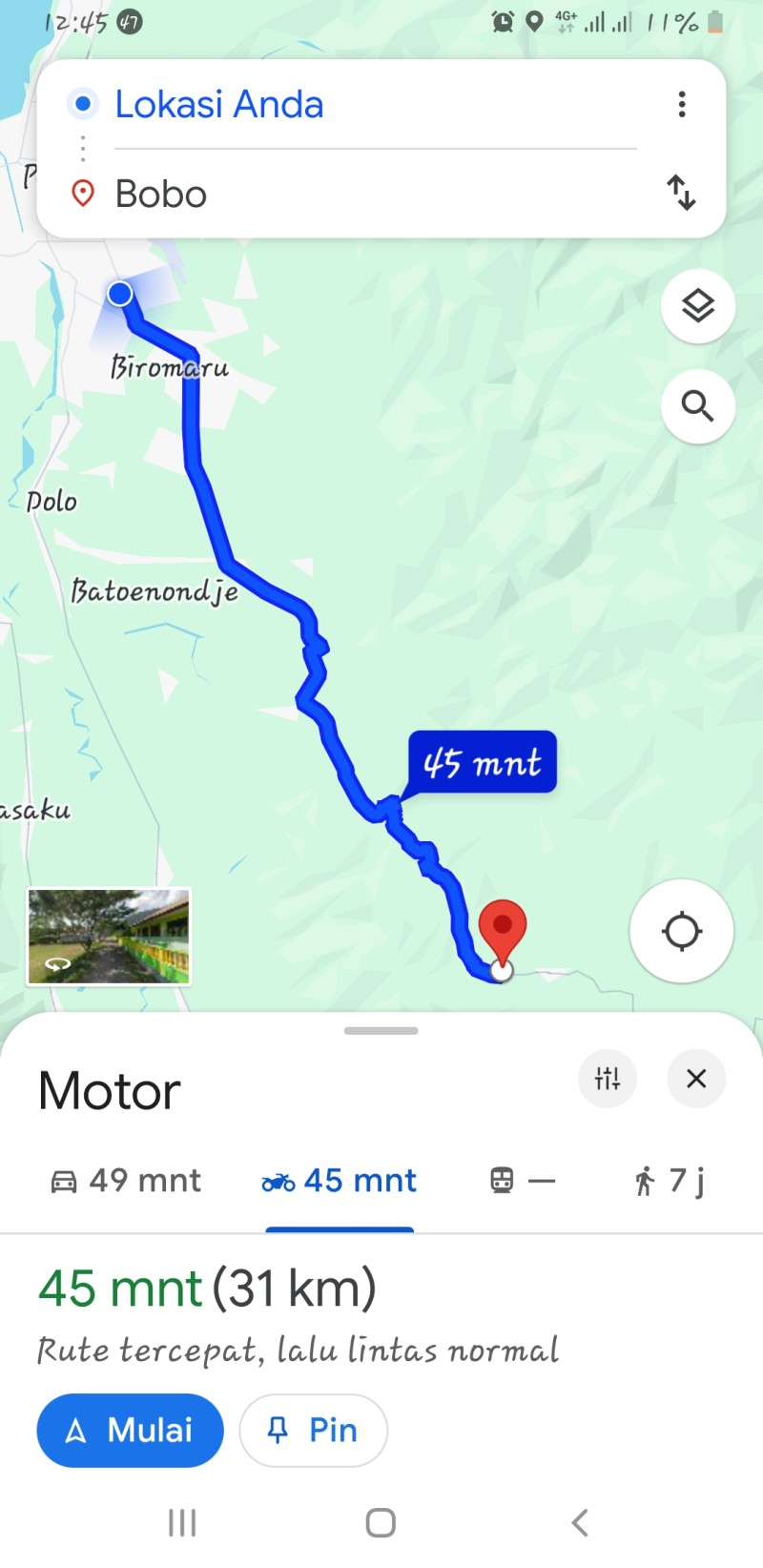Switch to the car tab, 49 mnt

click(125, 1181)
